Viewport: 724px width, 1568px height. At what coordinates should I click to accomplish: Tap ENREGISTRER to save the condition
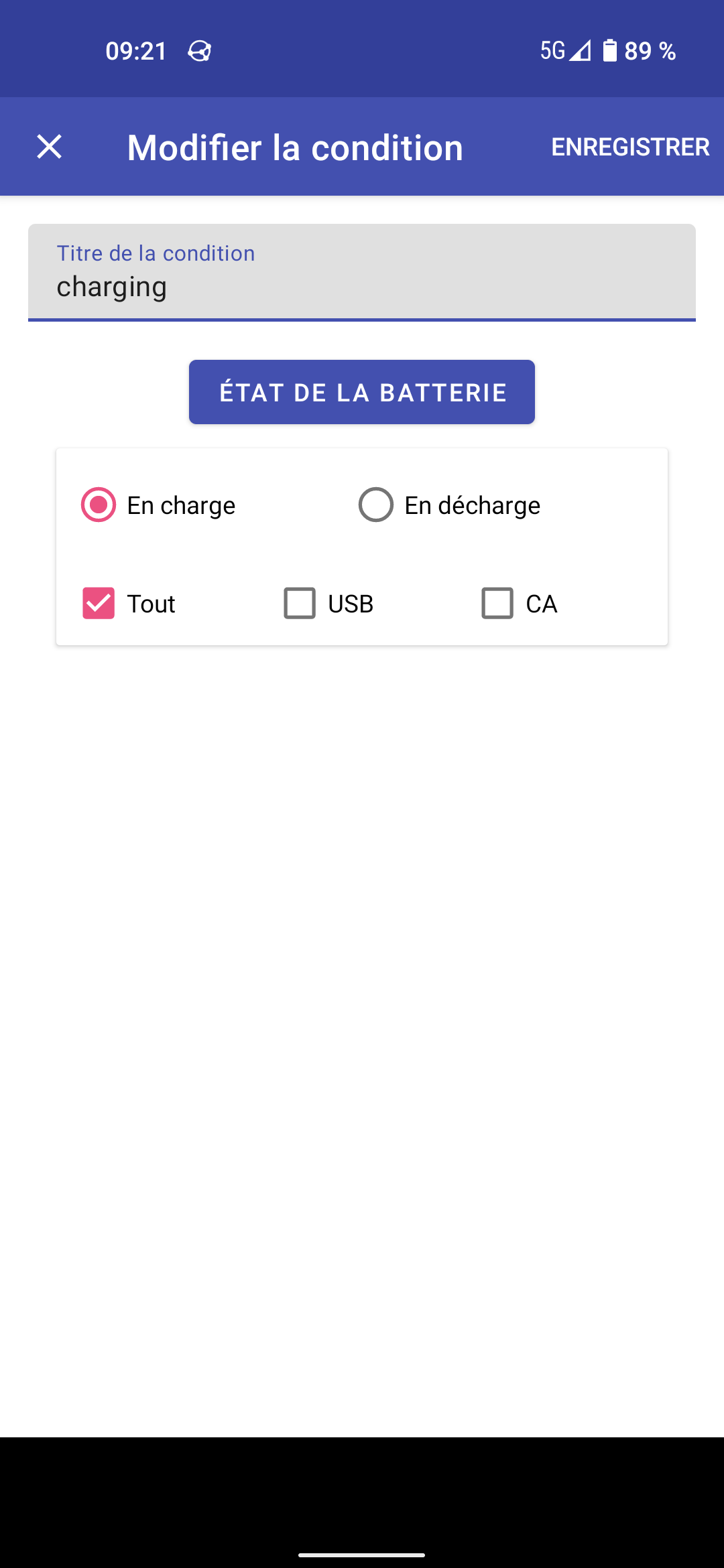629,147
